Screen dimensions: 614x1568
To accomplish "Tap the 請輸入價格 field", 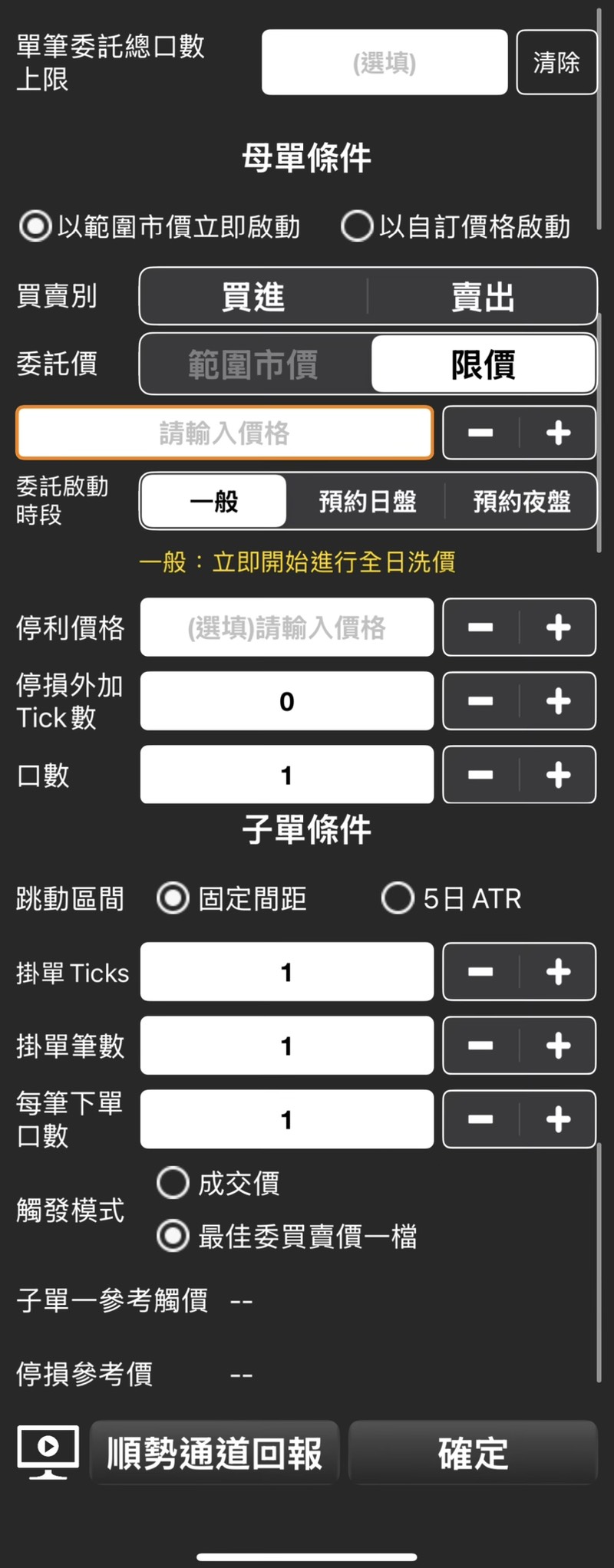I will point(224,433).
